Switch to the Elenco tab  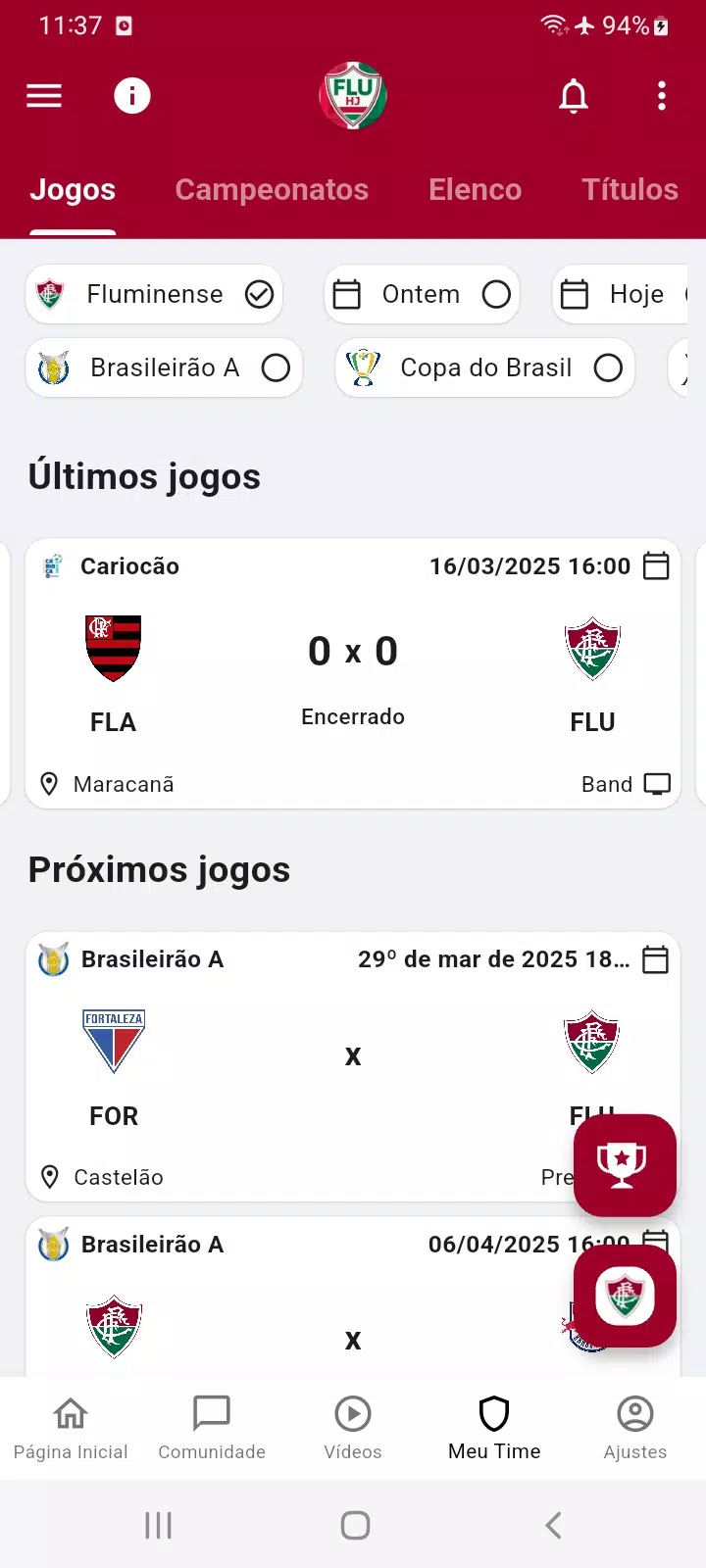coord(476,190)
